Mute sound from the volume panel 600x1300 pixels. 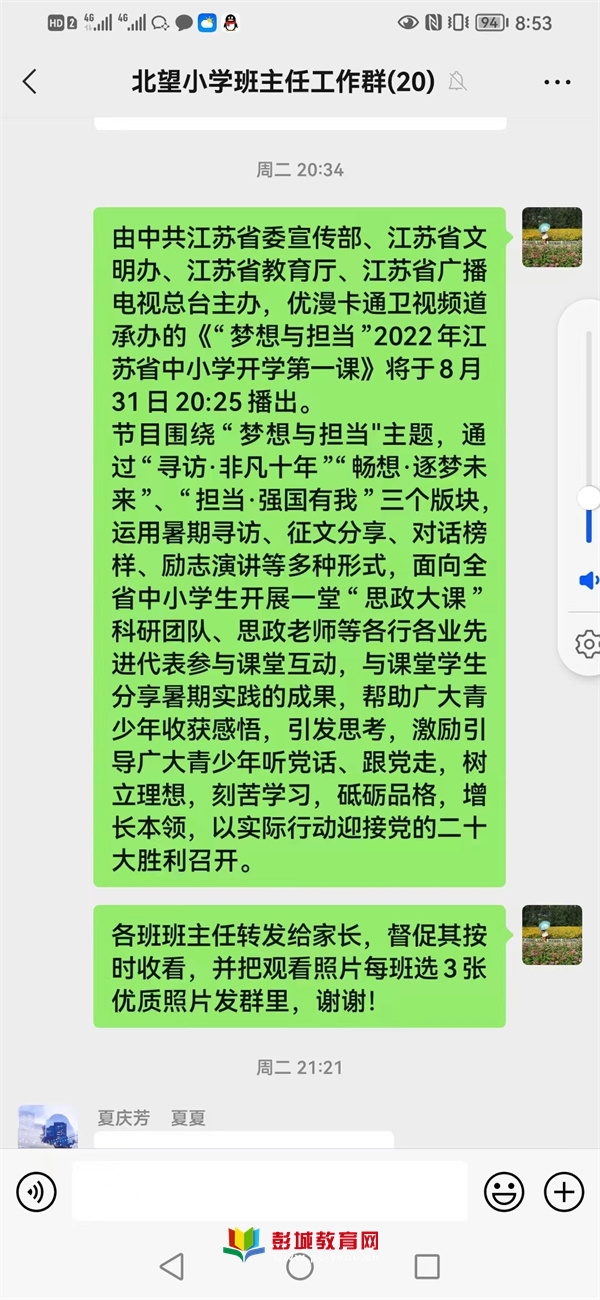tap(588, 580)
